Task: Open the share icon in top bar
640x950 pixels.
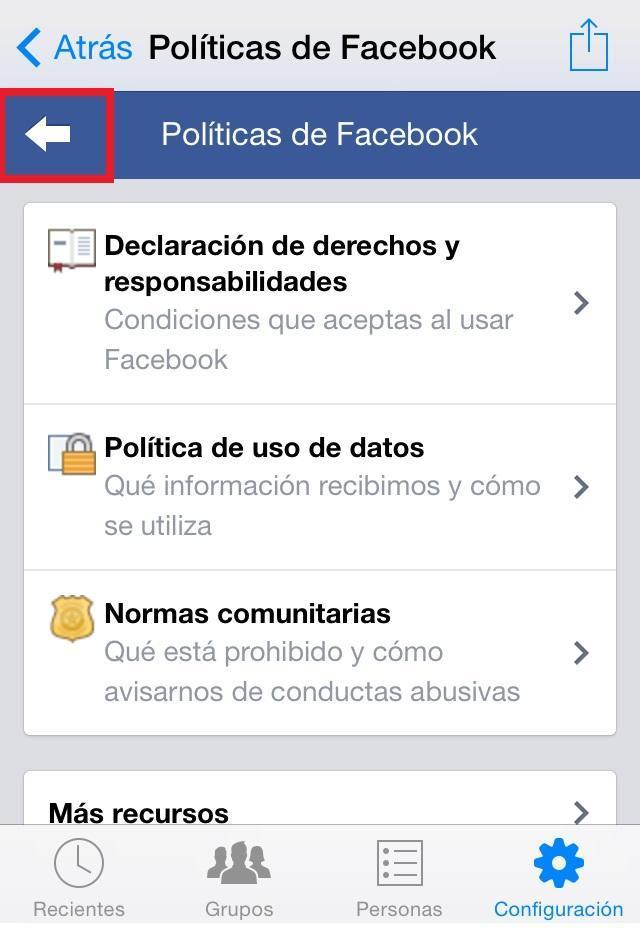Action: (x=588, y=46)
